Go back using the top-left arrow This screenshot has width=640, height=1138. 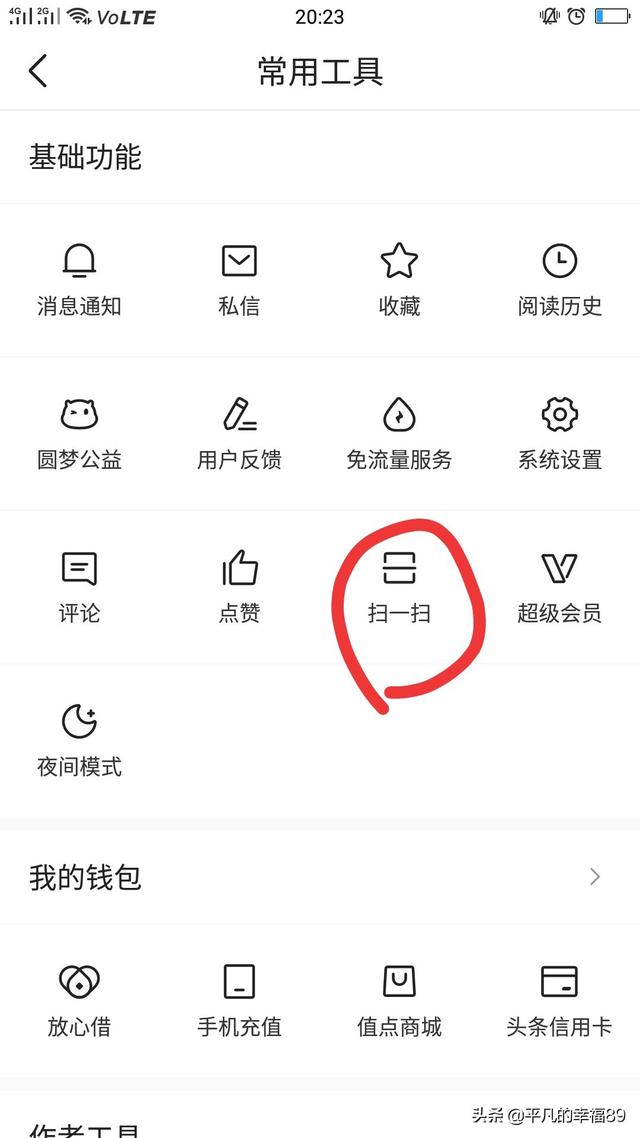(x=38, y=71)
